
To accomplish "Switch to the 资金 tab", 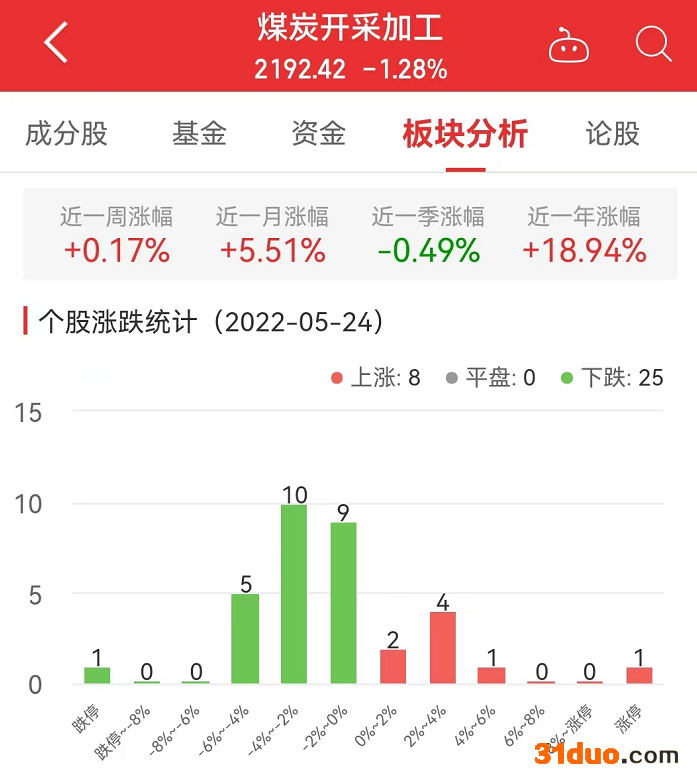I will [319, 134].
